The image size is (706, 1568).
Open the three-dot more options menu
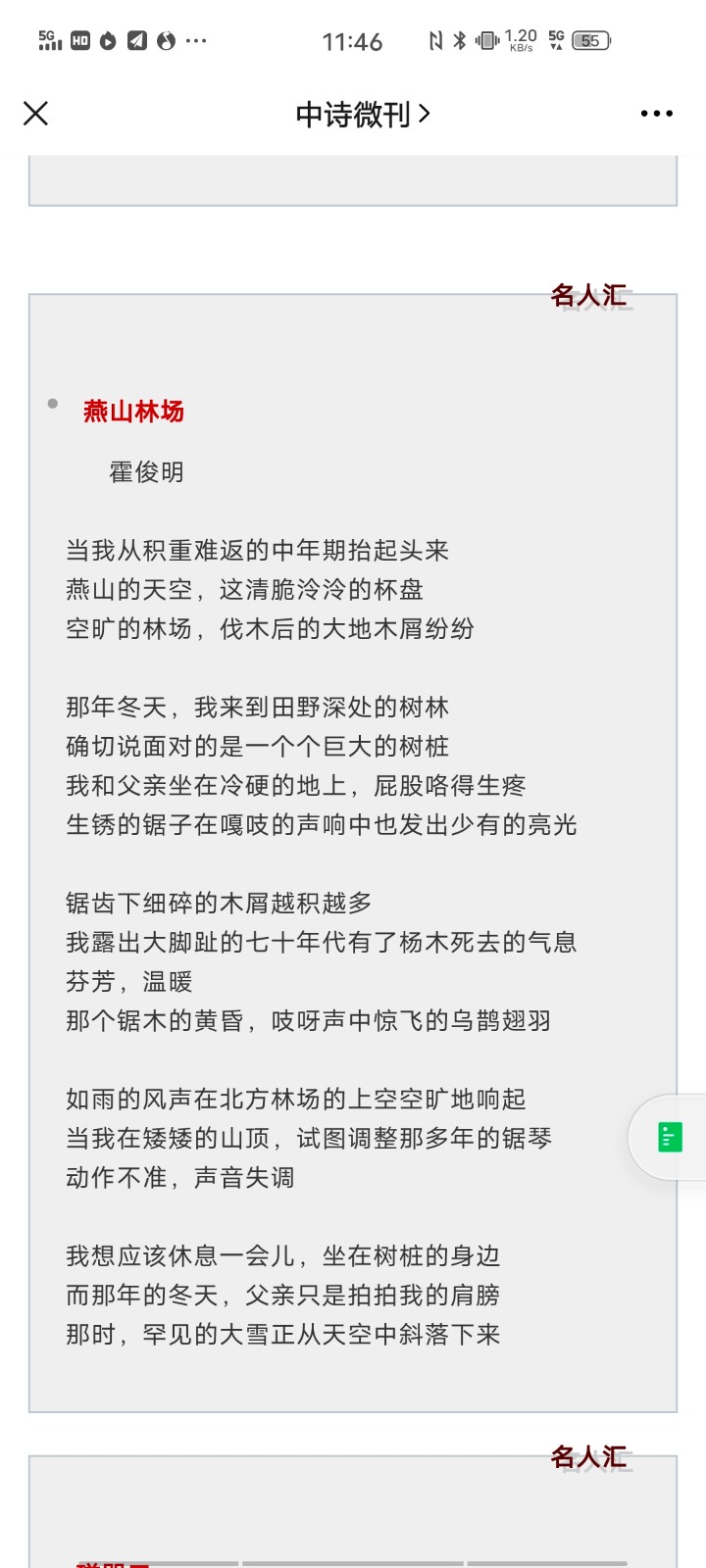pyautogui.click(x=656, y=114)
